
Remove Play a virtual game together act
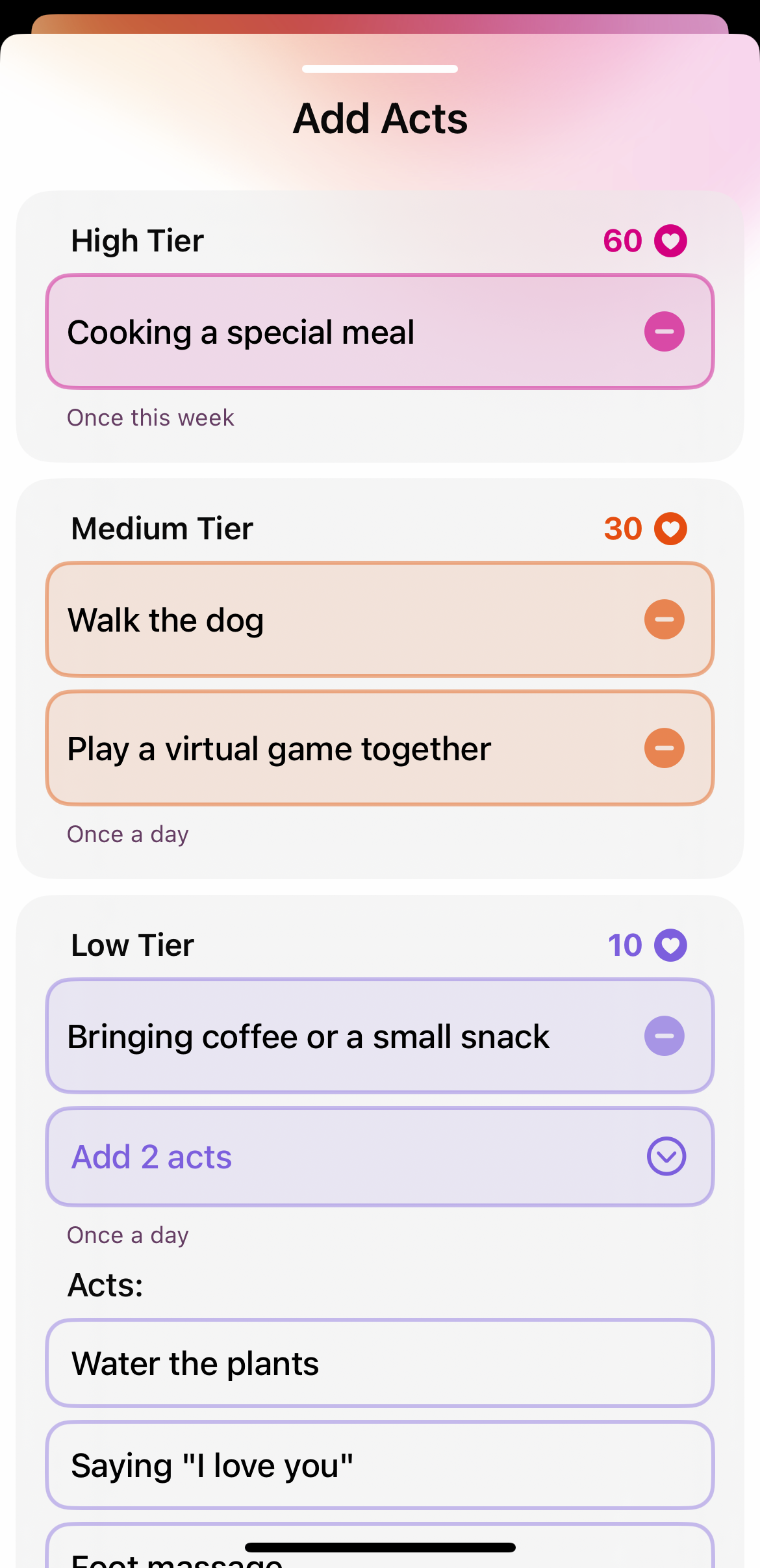pyautogui.click(x=664, y=748)
